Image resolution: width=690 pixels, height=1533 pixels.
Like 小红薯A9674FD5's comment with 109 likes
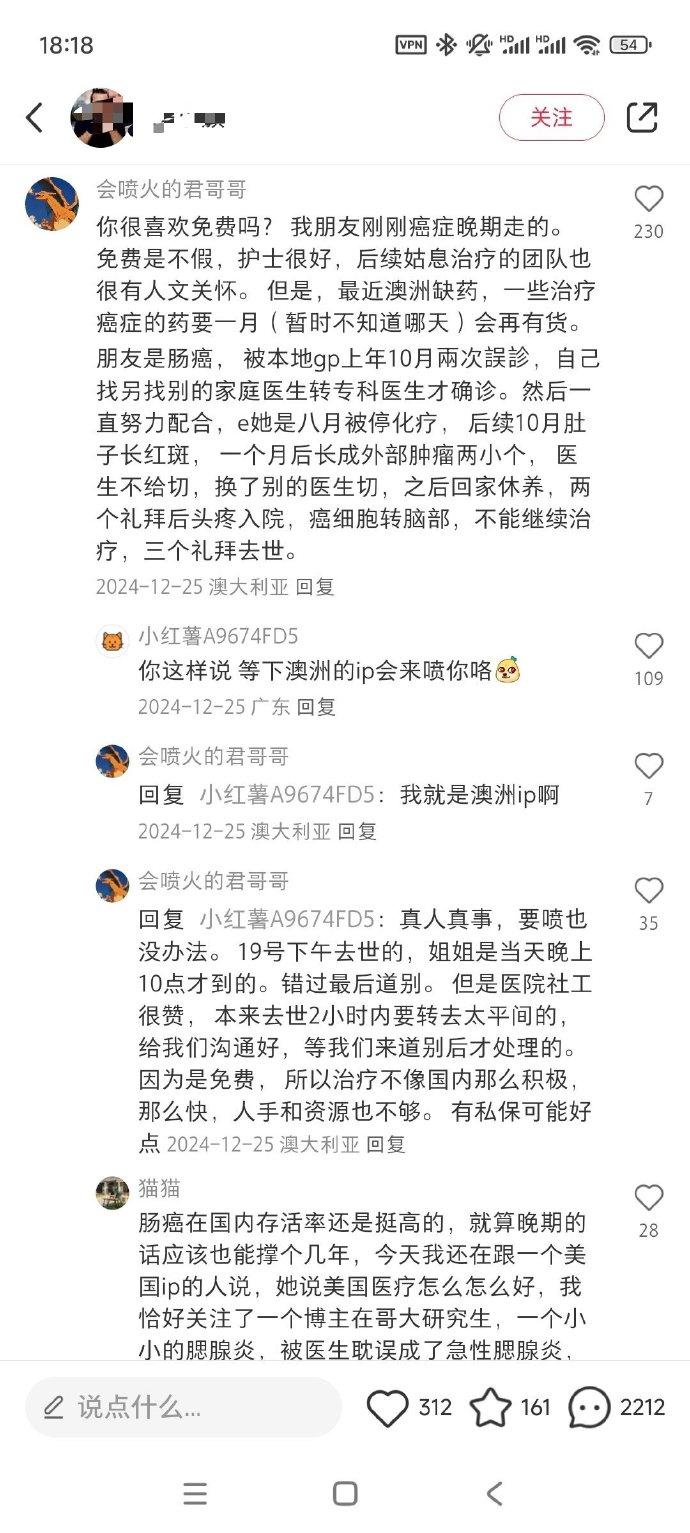649,646
